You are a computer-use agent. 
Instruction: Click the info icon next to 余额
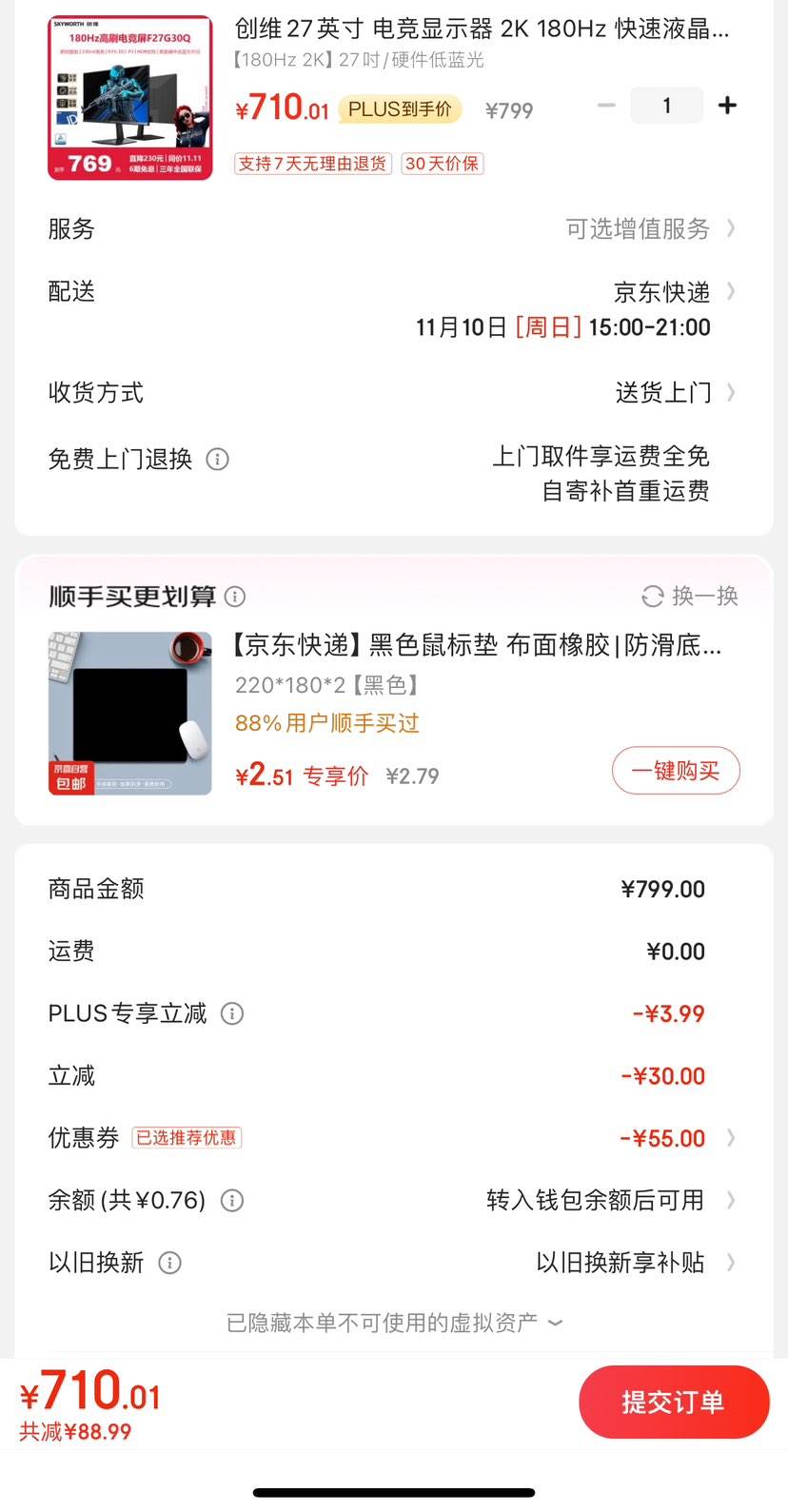231,1200
